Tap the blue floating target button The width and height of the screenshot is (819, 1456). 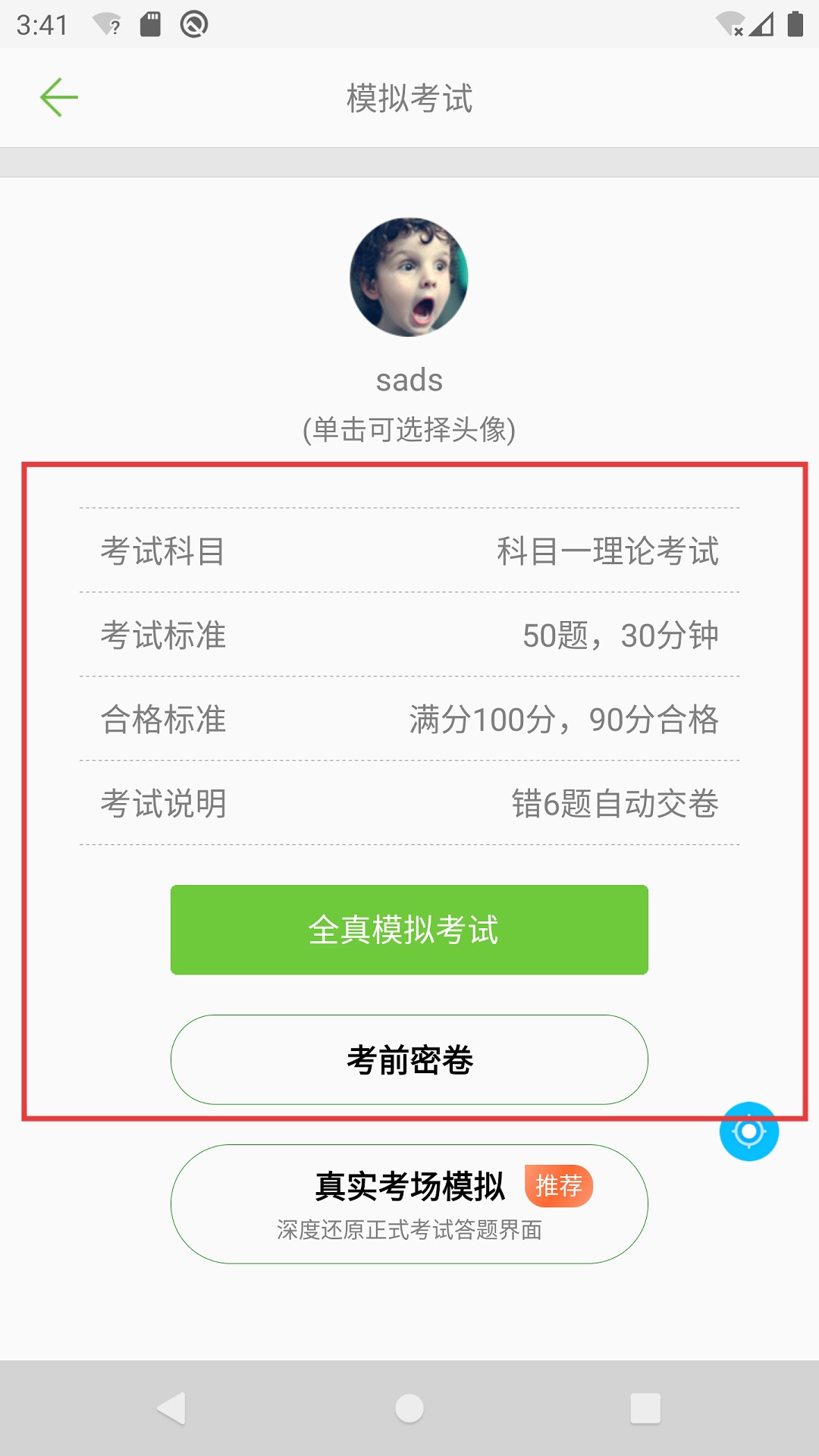(x=749, y=1131)
